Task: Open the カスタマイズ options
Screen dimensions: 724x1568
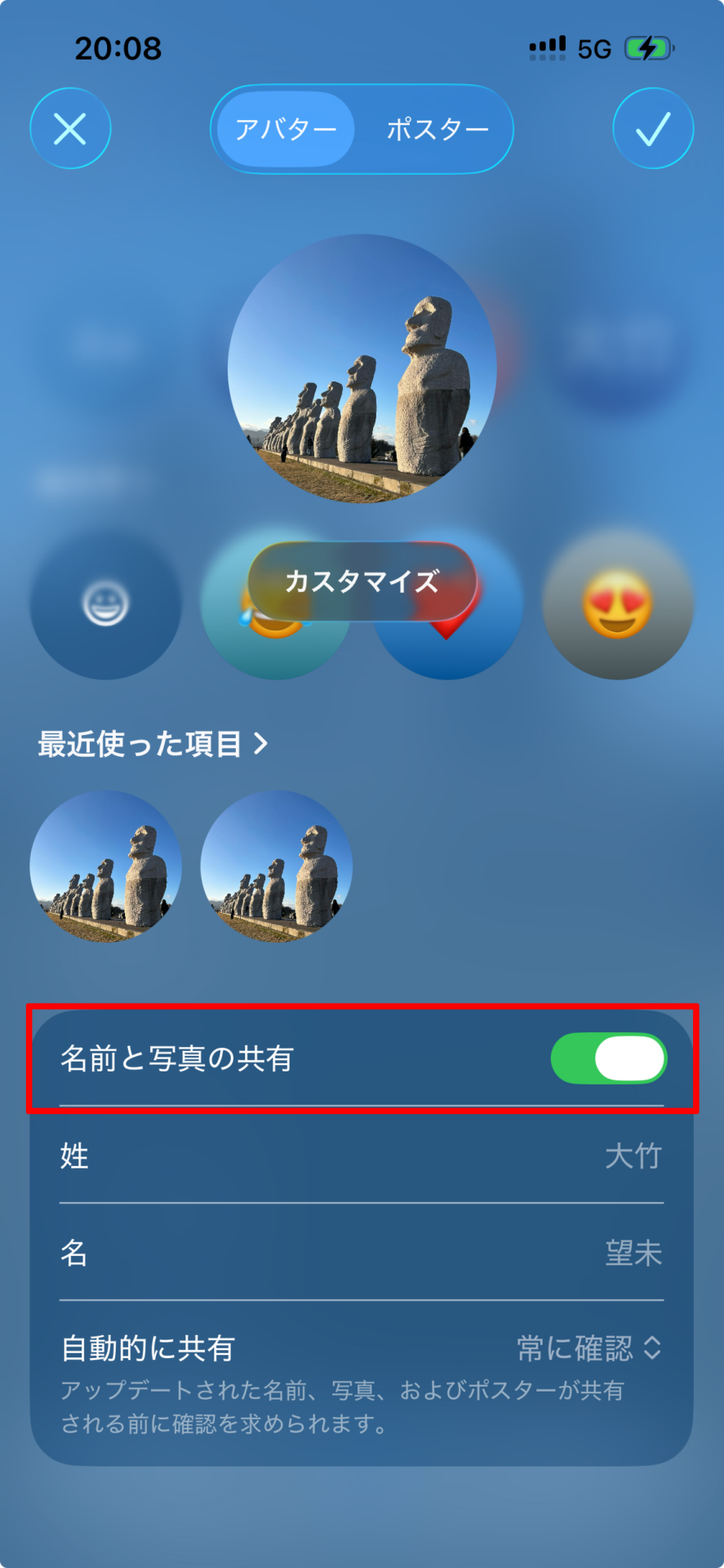Action: point(362,581)
